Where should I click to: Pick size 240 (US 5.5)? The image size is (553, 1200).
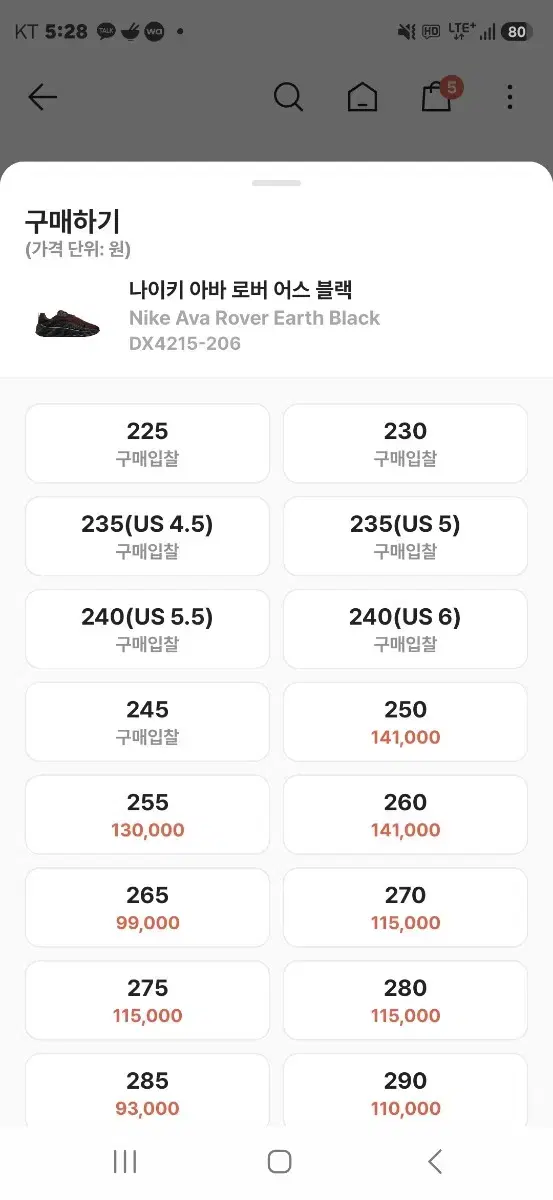click(147, 630)
